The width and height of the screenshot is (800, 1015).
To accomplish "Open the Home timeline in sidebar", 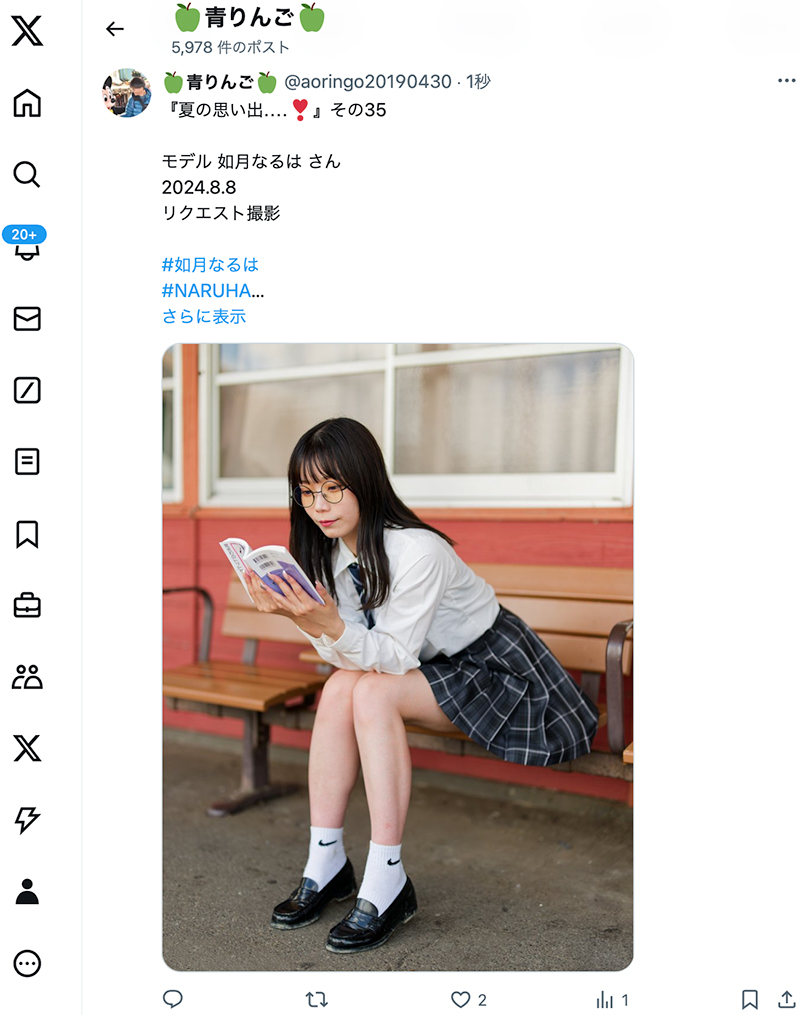I will (x=27, y=103).
